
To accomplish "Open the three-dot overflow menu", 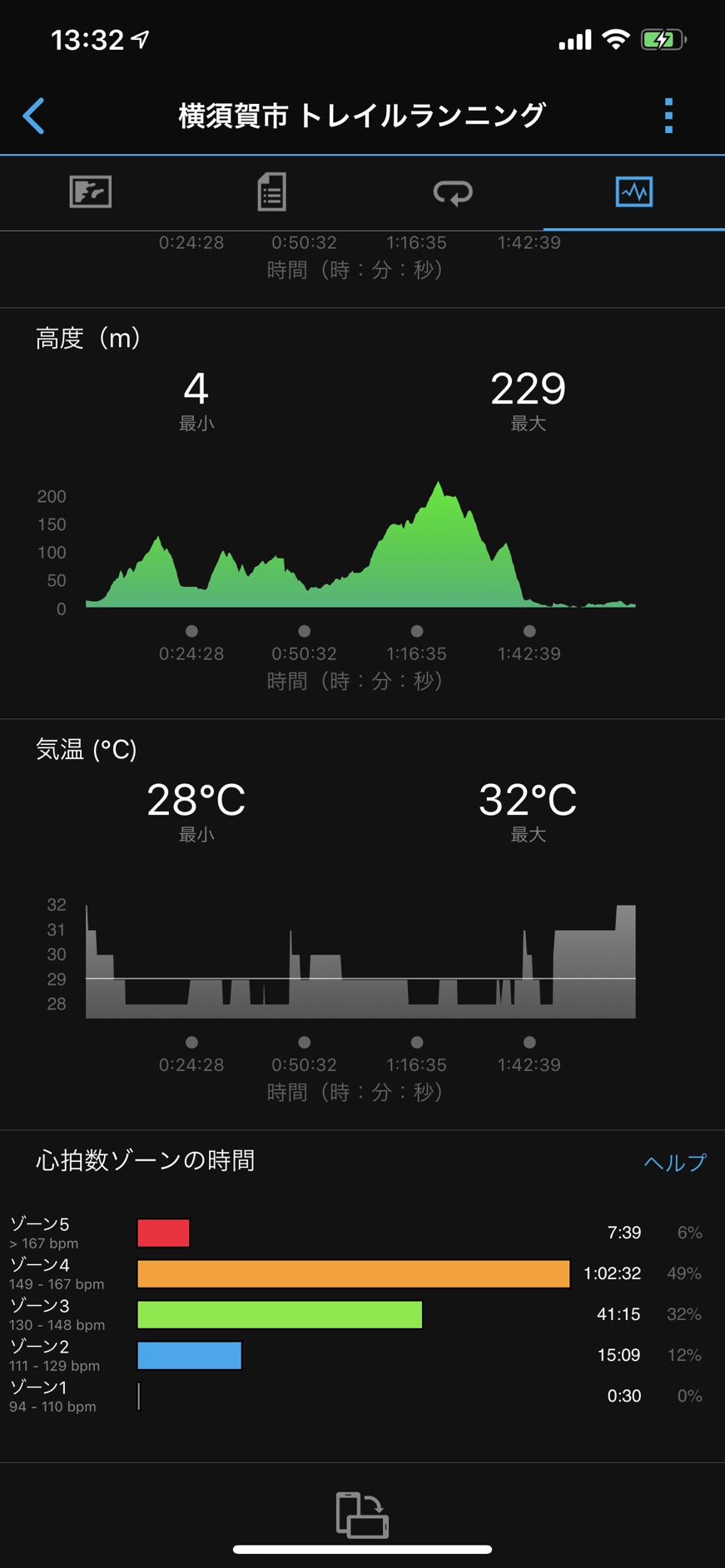I will (x=668, y=116).
